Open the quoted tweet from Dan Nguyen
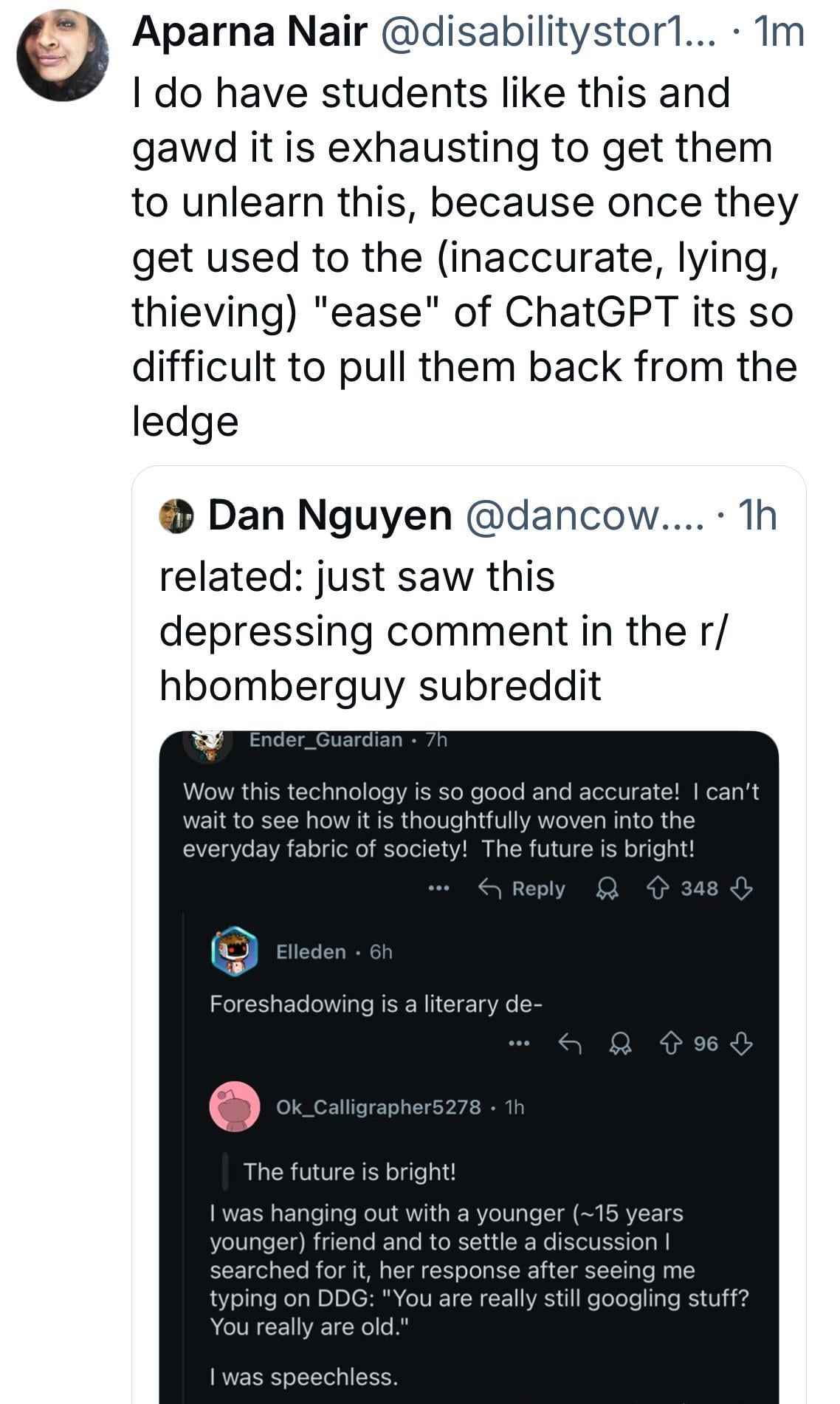This screenshot has width=840, height=1404. point(469,934)
